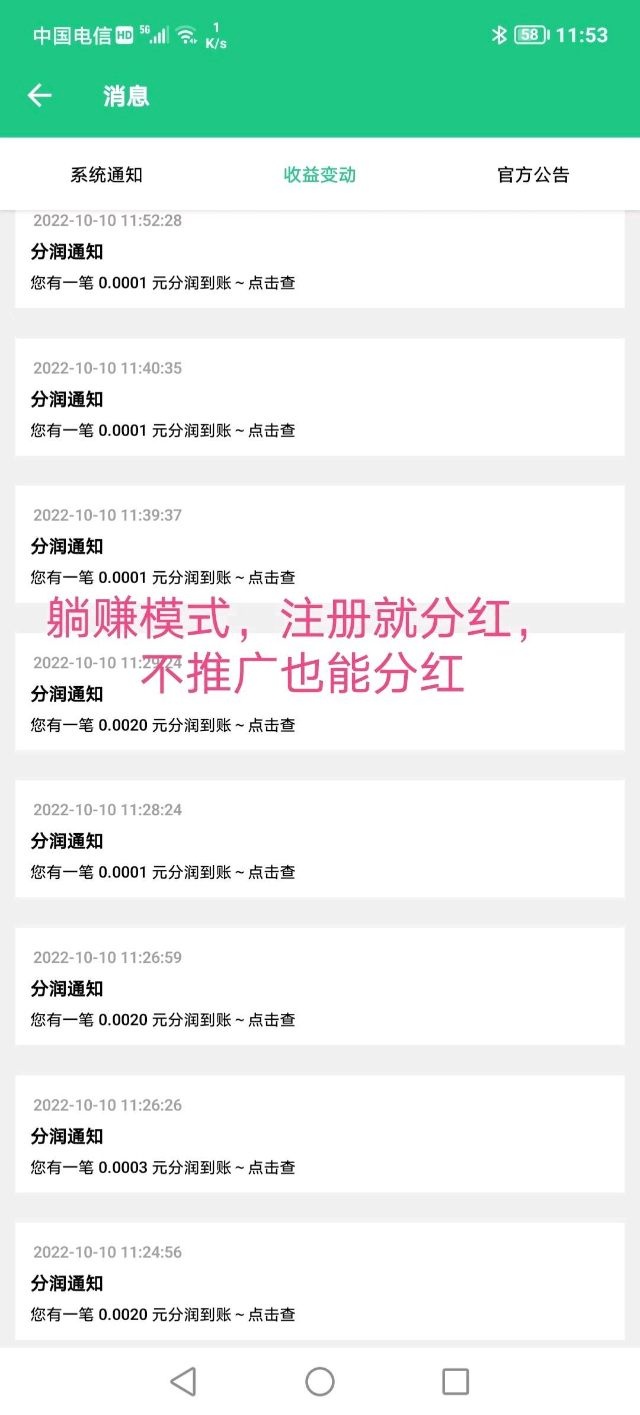Switch to the 系统通知 tab
640x1415 pixels.
coord(106,175)
